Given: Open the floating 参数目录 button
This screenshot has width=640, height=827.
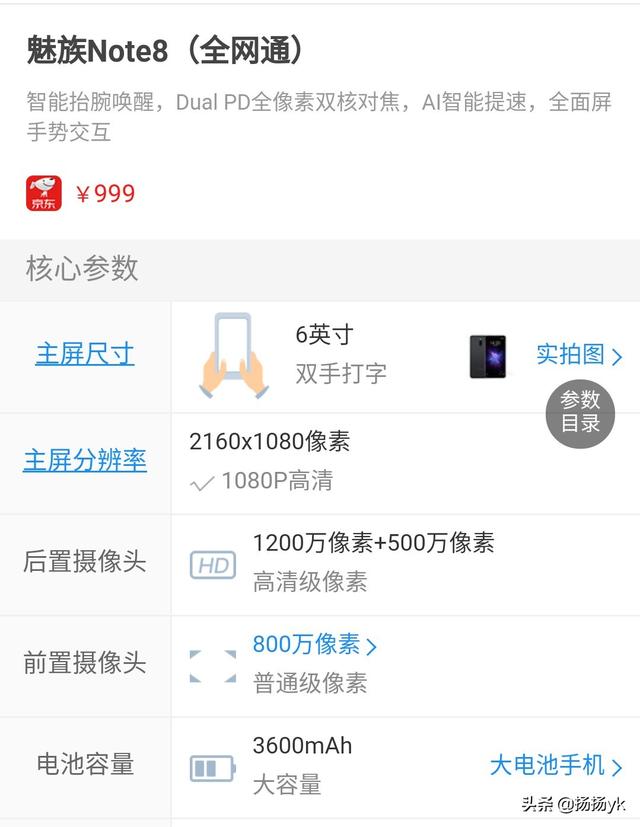Looking at the screenshot, I should [580, 411].
